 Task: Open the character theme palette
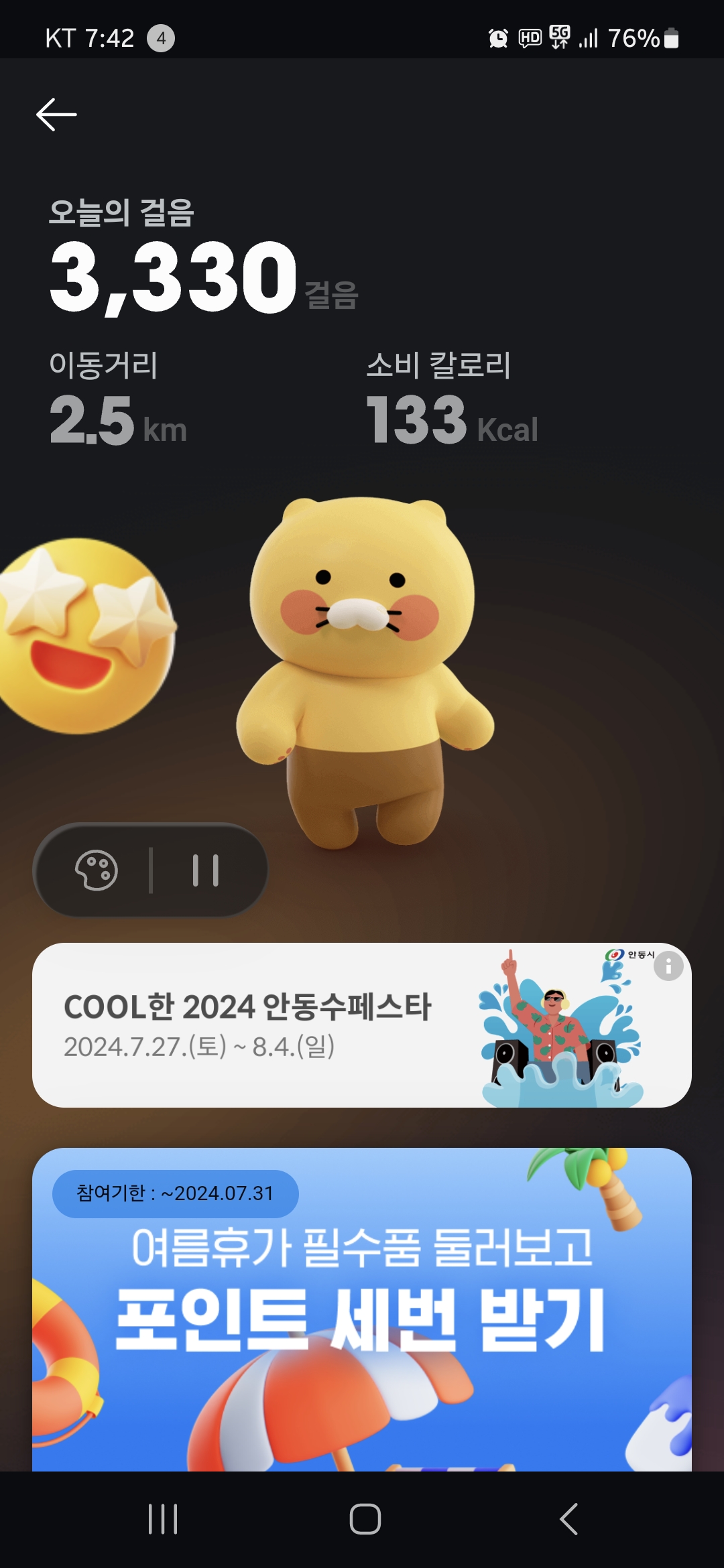tap(97, 870)
